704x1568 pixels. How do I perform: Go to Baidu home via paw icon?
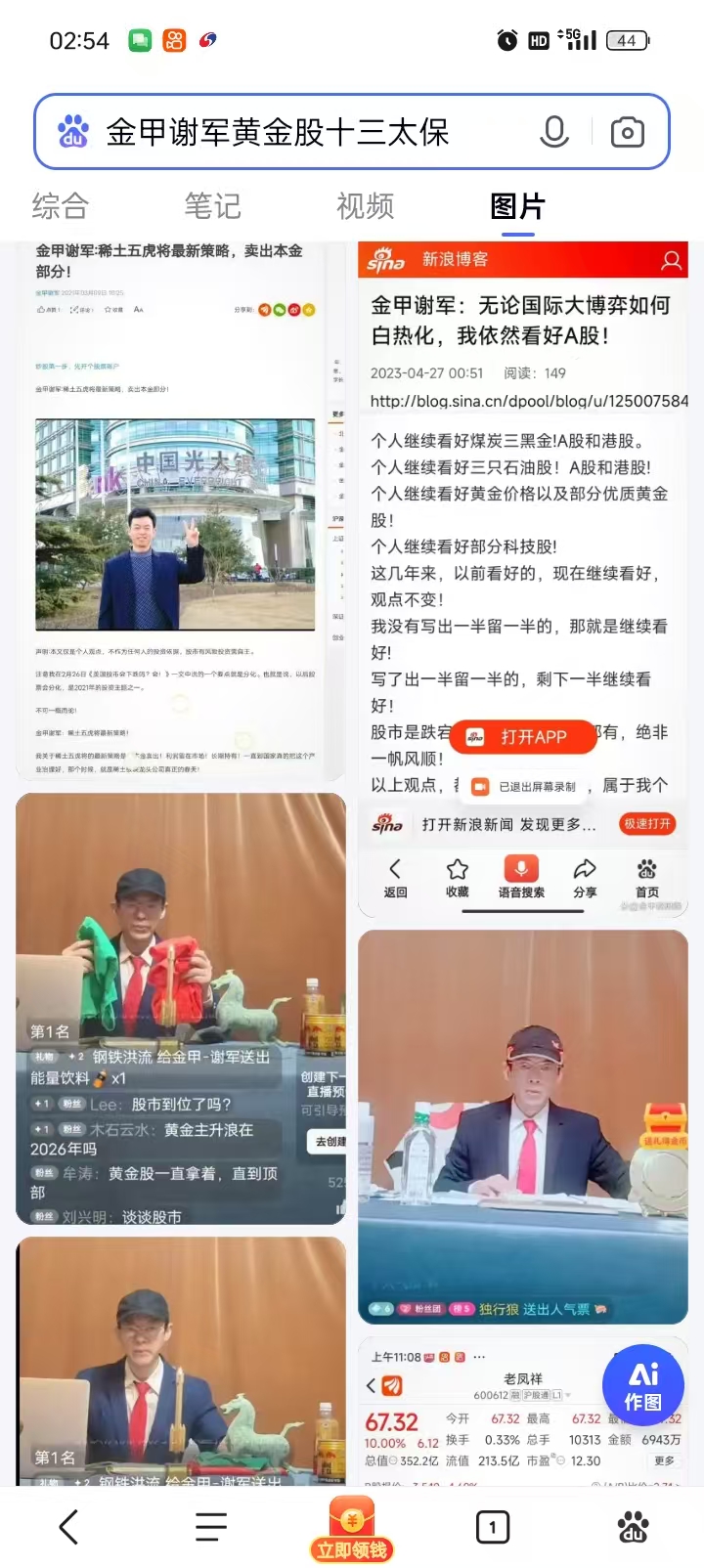(x=634, y=1526)
